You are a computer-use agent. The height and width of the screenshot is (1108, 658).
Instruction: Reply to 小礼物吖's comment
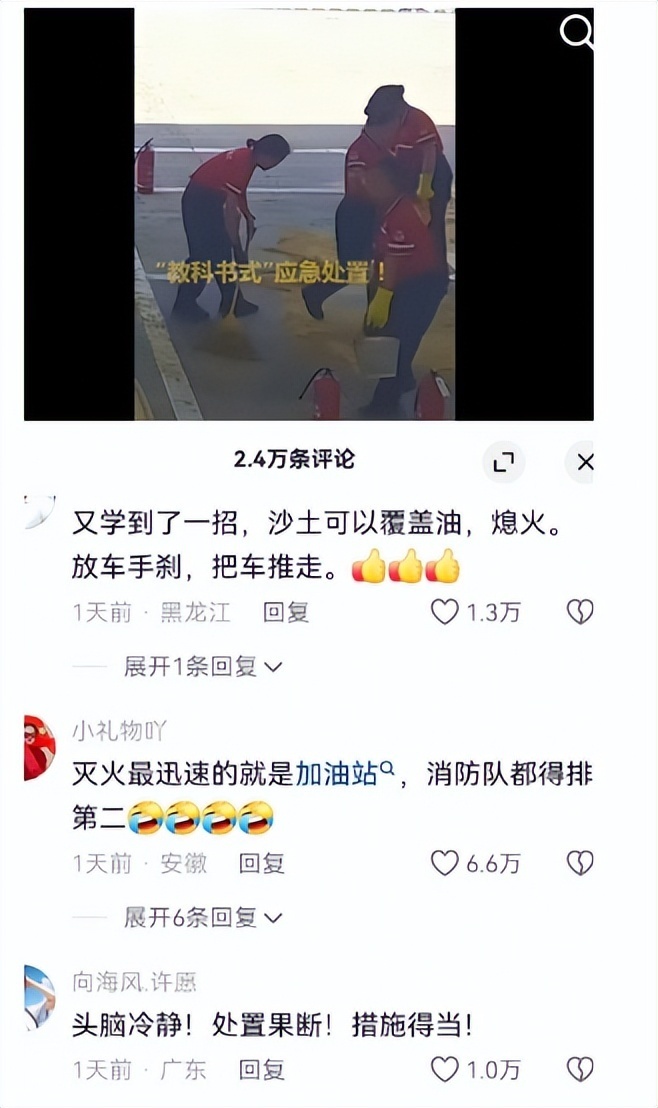point(262,862)
